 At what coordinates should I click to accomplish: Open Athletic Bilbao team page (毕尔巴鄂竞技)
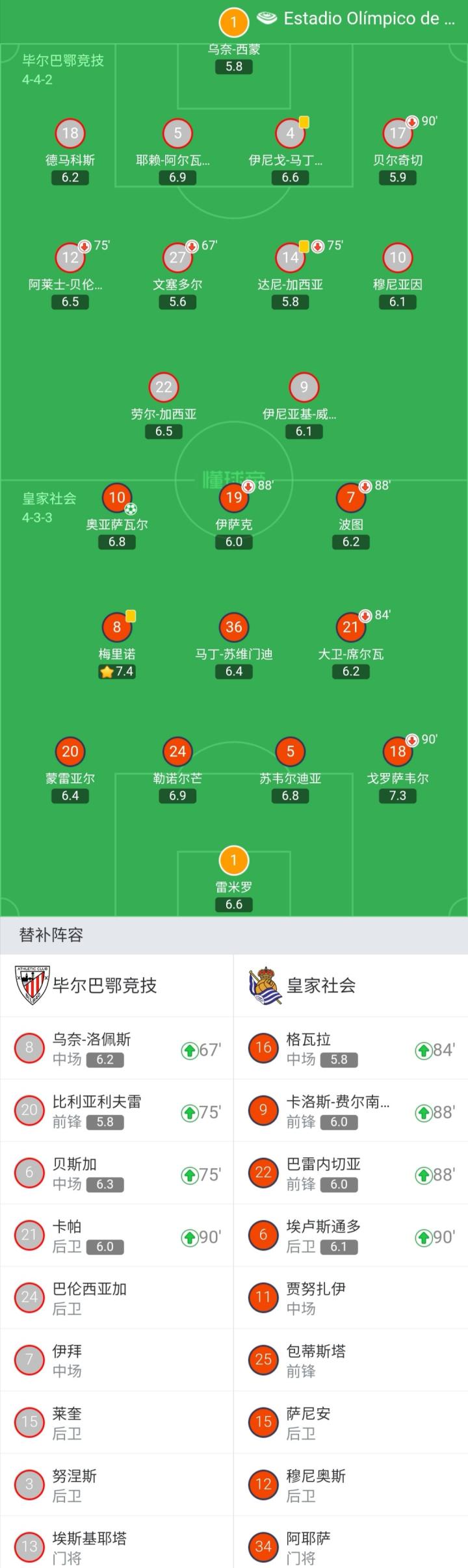[x=104, y=986]
